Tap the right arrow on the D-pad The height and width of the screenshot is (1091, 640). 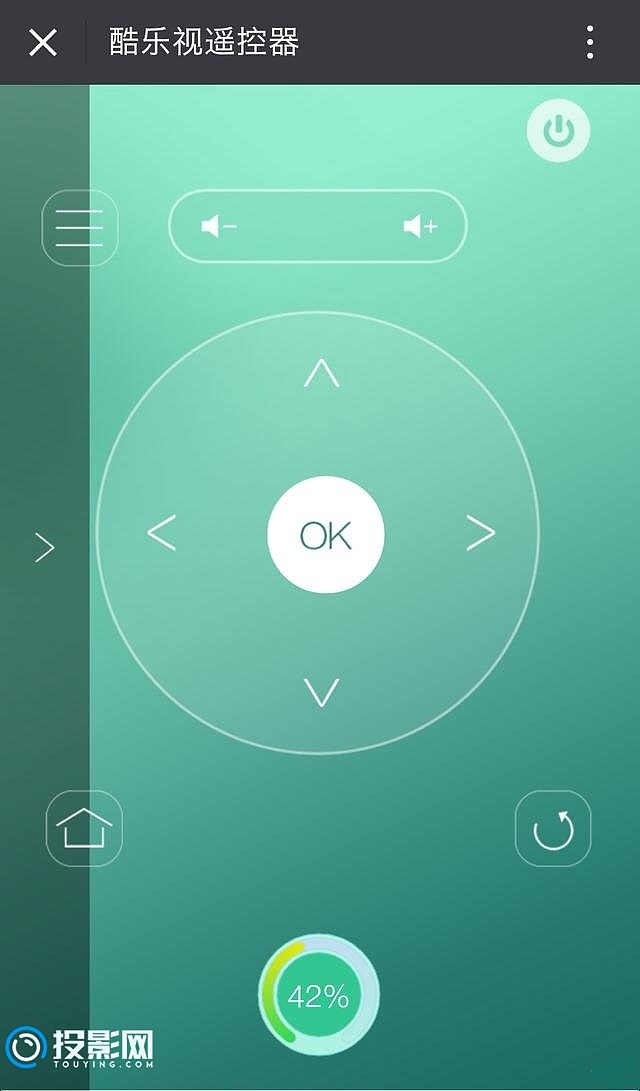pos(480,533)
